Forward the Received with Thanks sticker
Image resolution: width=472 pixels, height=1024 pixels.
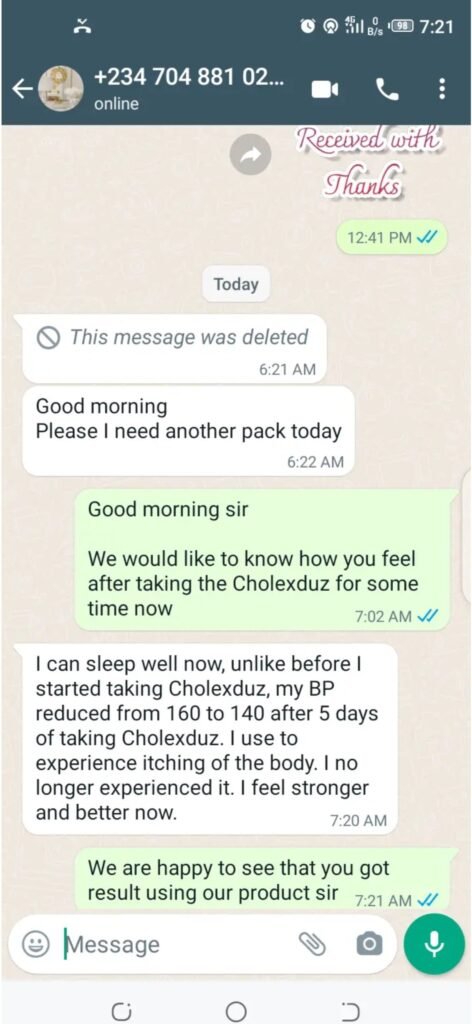(x=251, y=155)
